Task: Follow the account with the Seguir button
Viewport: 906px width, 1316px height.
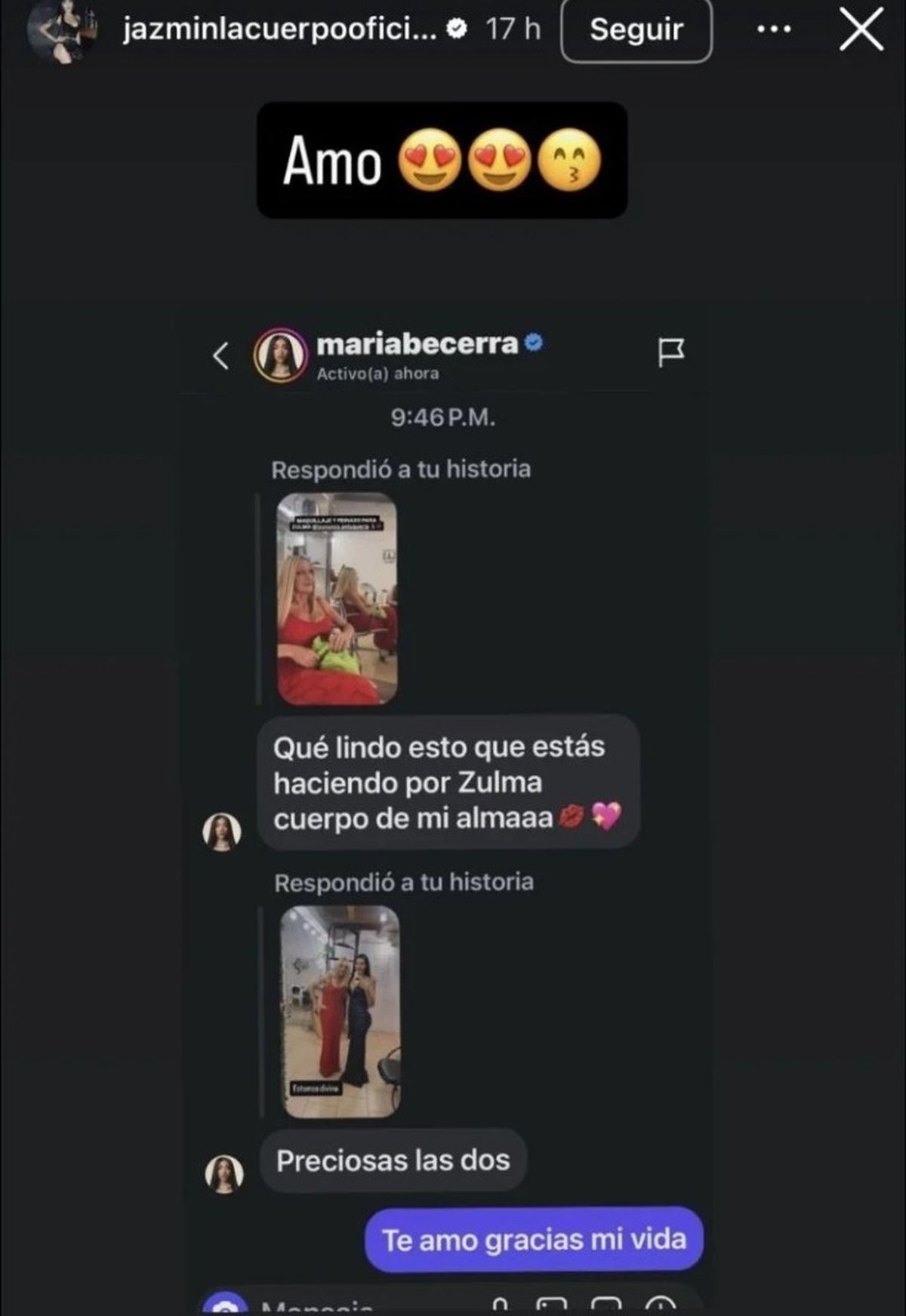Action: (x=636, y=30)
